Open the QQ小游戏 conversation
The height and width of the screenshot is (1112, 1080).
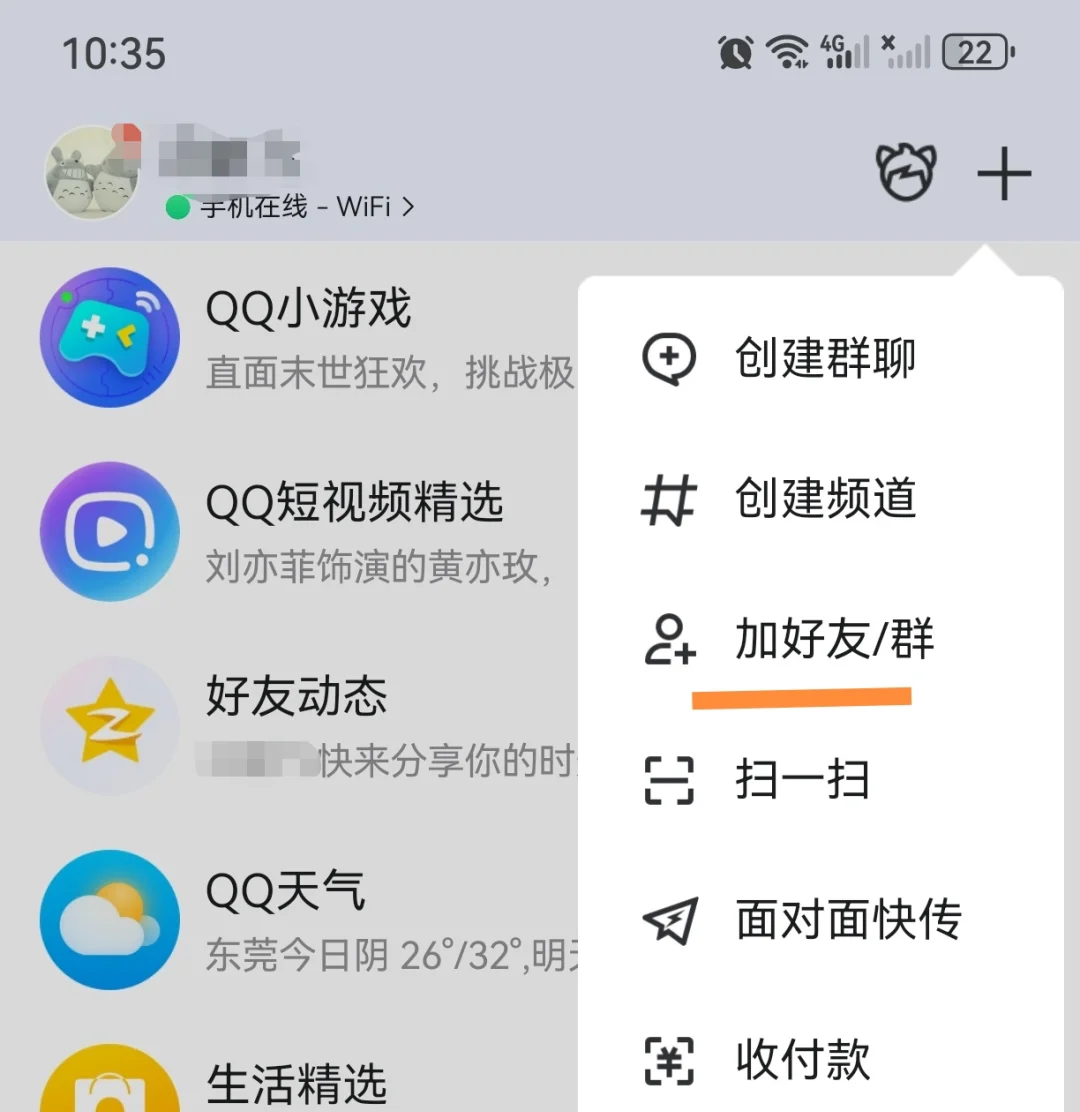coord(300,337)
